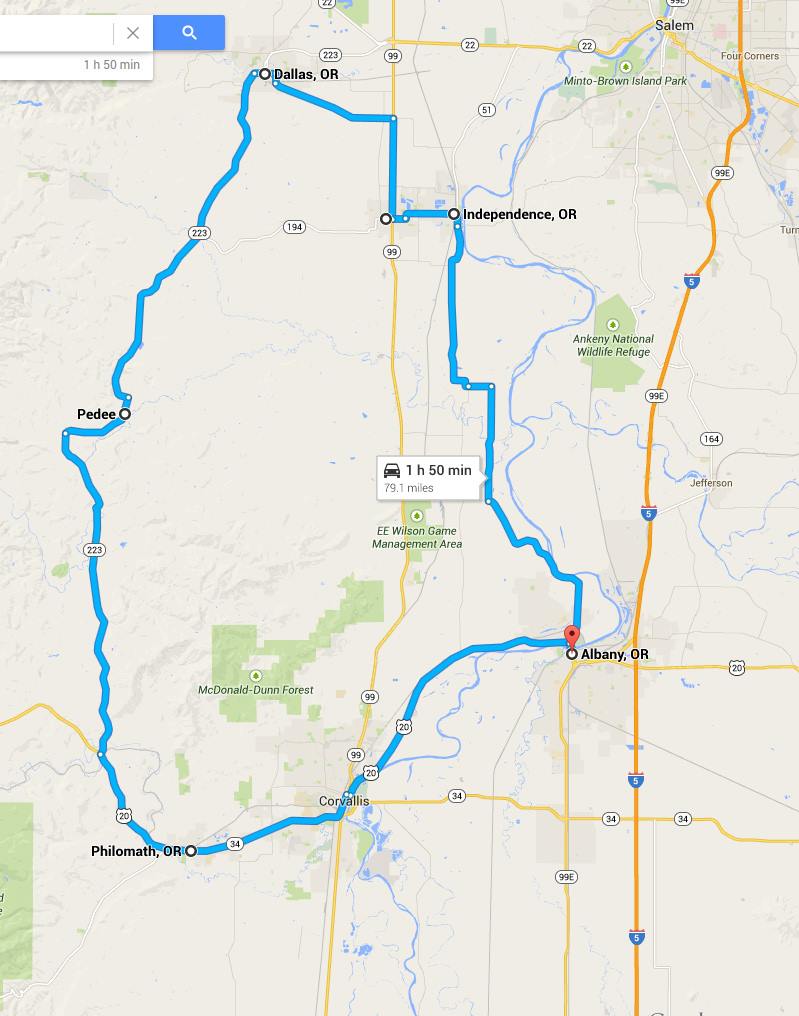Viewport: 799px width, 1016px height.
Task: Tap the blue search magnifier button
Action: [x=189, y=33]
